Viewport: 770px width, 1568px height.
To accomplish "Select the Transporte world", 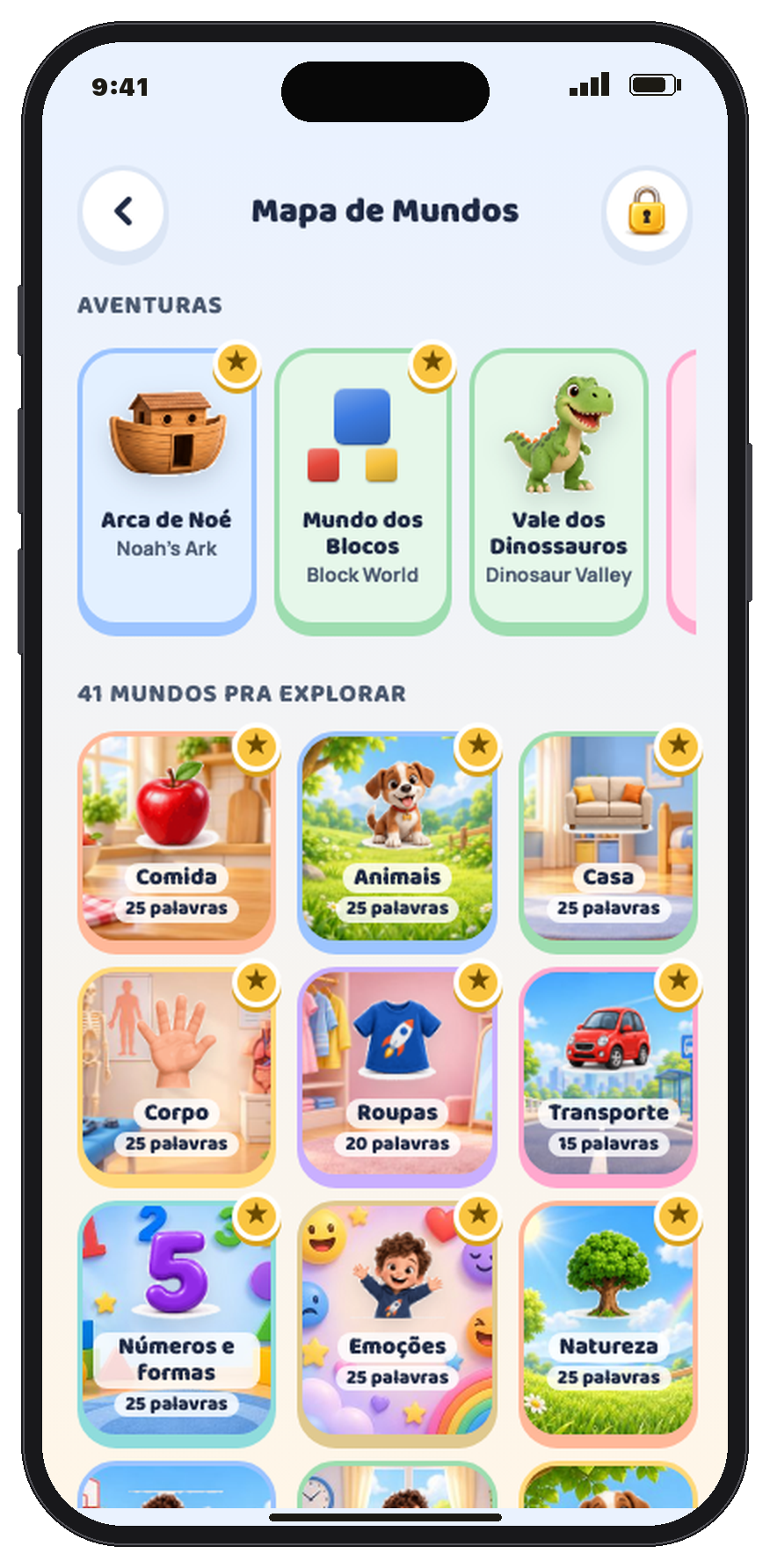I will click(608, 1077).
